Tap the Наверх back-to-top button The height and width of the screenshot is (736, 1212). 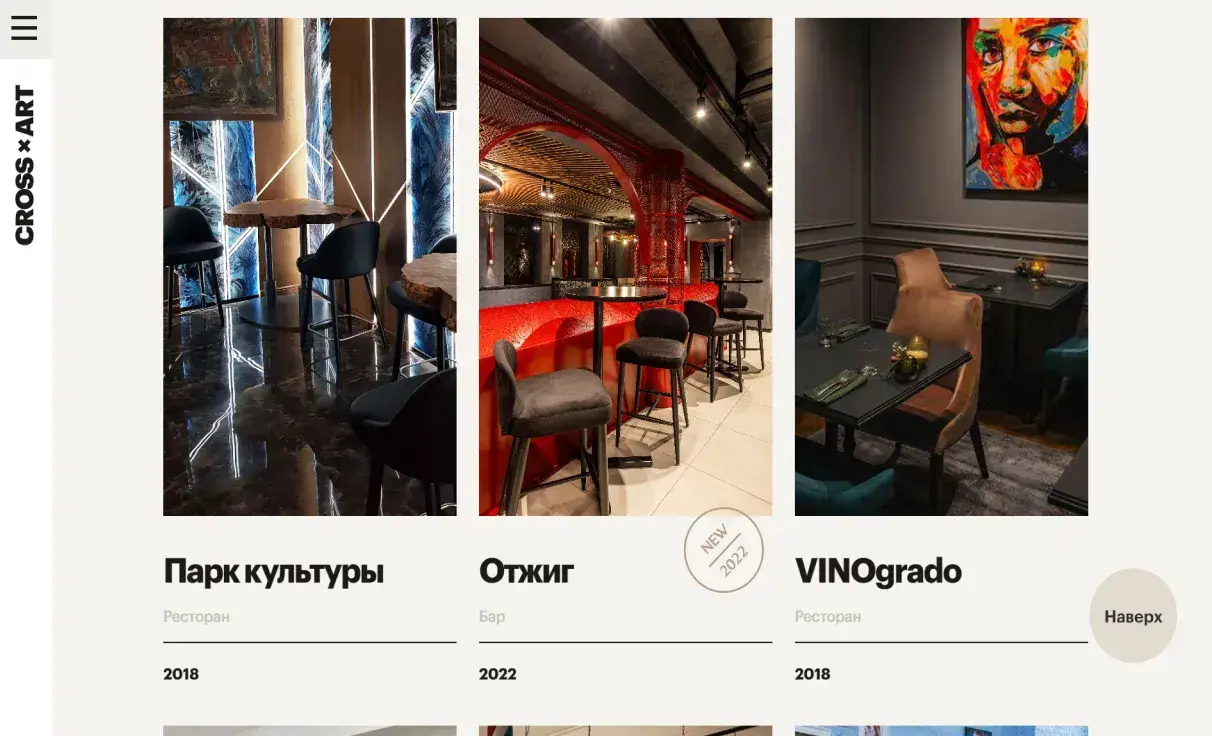(x=1133, y=616)
